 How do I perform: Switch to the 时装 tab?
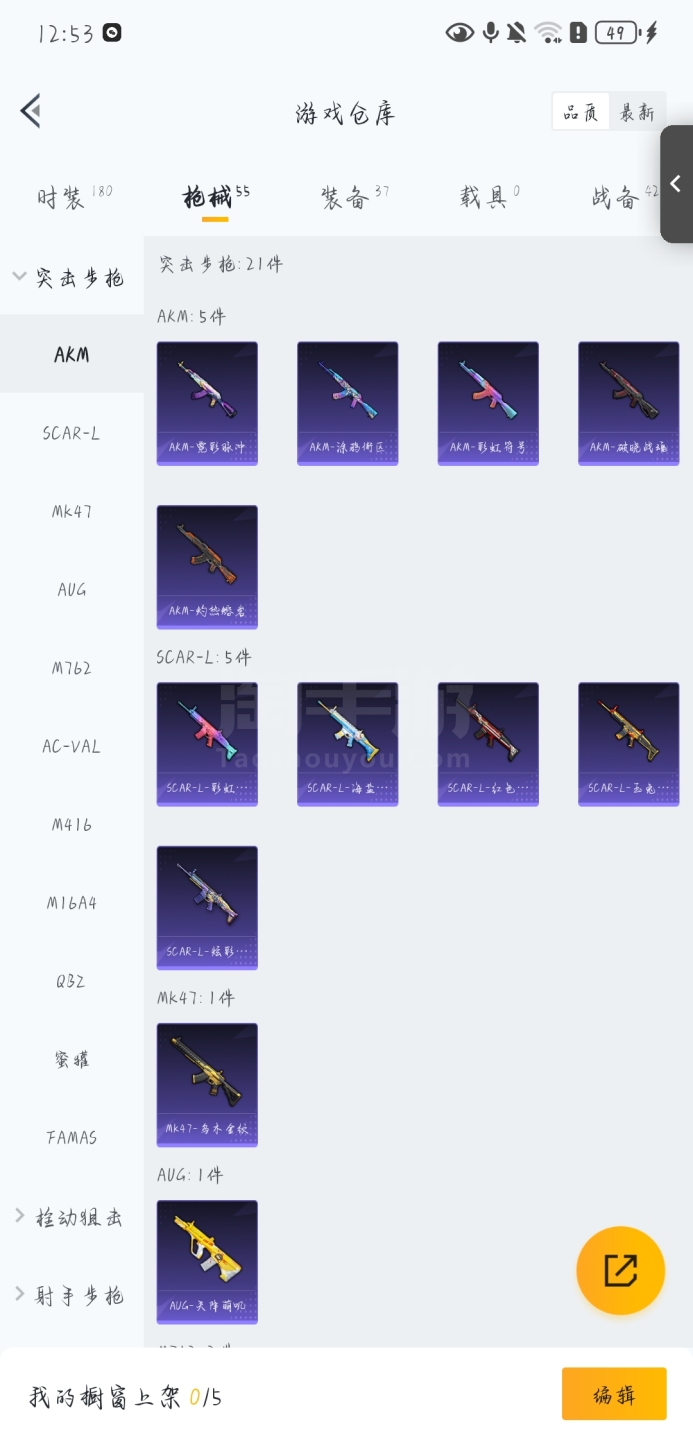click(x=62, y=197)
